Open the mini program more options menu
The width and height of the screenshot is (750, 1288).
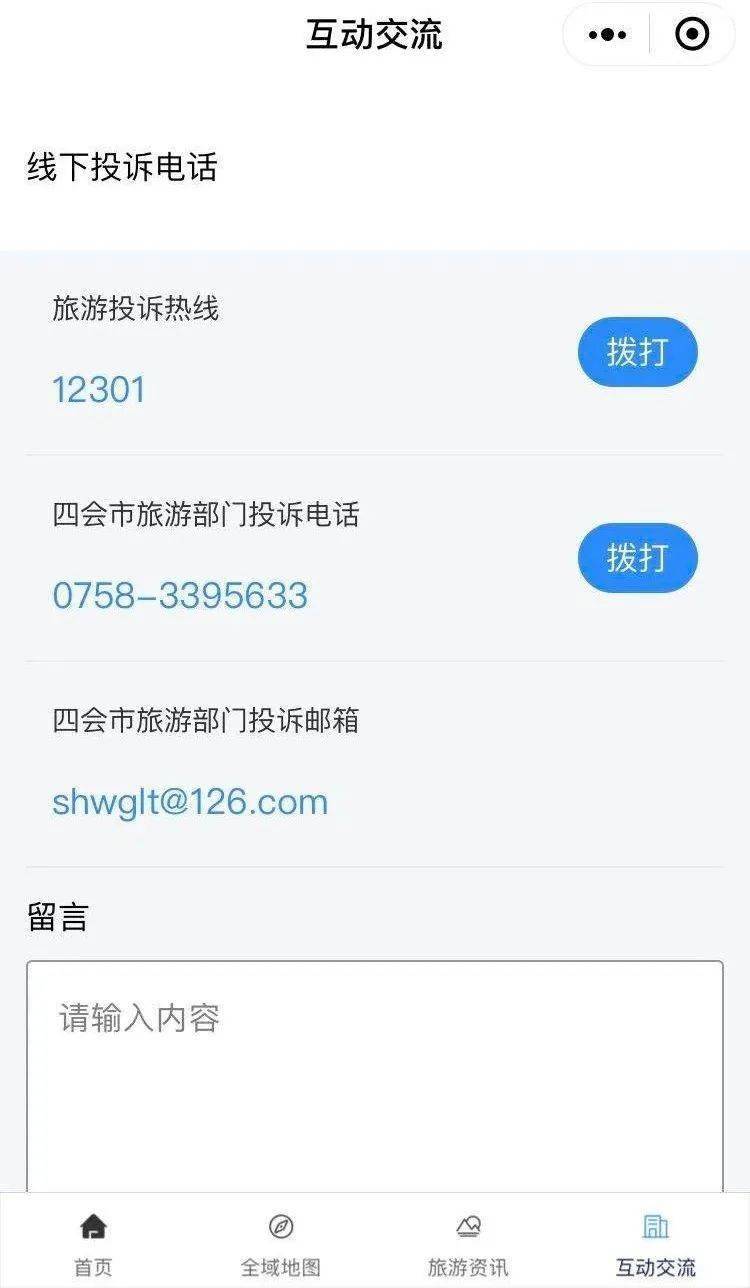[607, 35]
